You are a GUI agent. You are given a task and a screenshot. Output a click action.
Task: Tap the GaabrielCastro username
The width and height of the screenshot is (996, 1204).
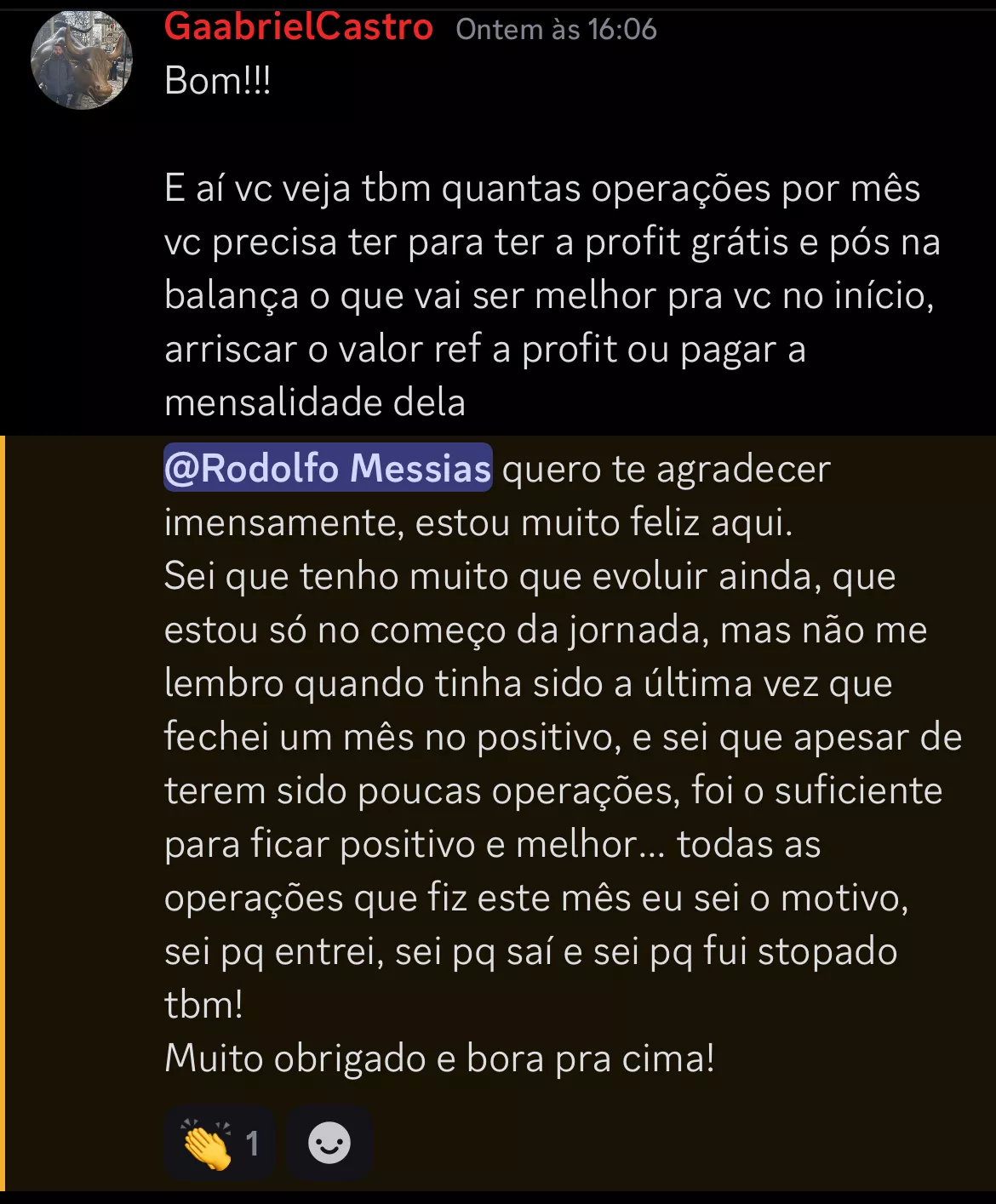click(299, 27)
